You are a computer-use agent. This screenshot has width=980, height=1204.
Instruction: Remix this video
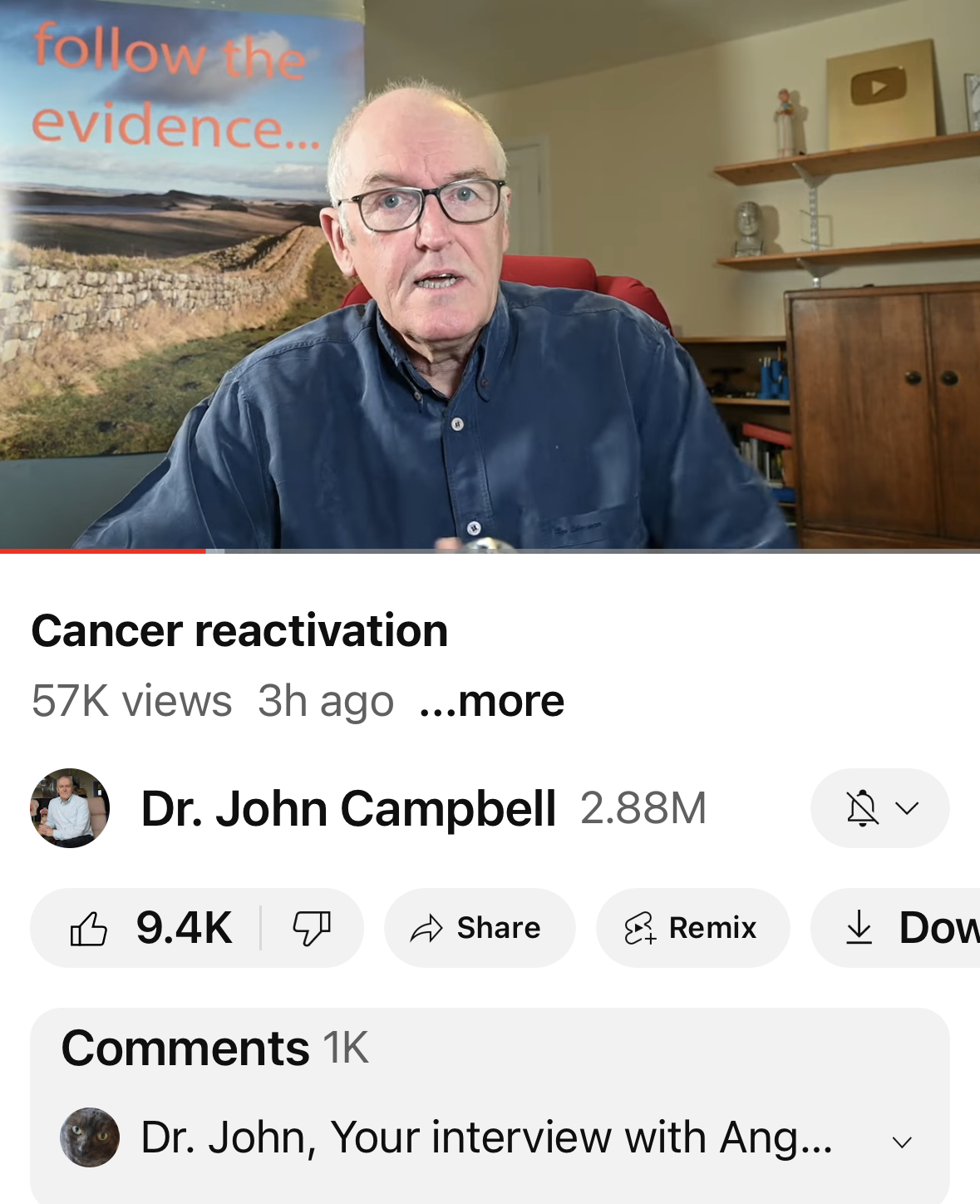[692, 928]
